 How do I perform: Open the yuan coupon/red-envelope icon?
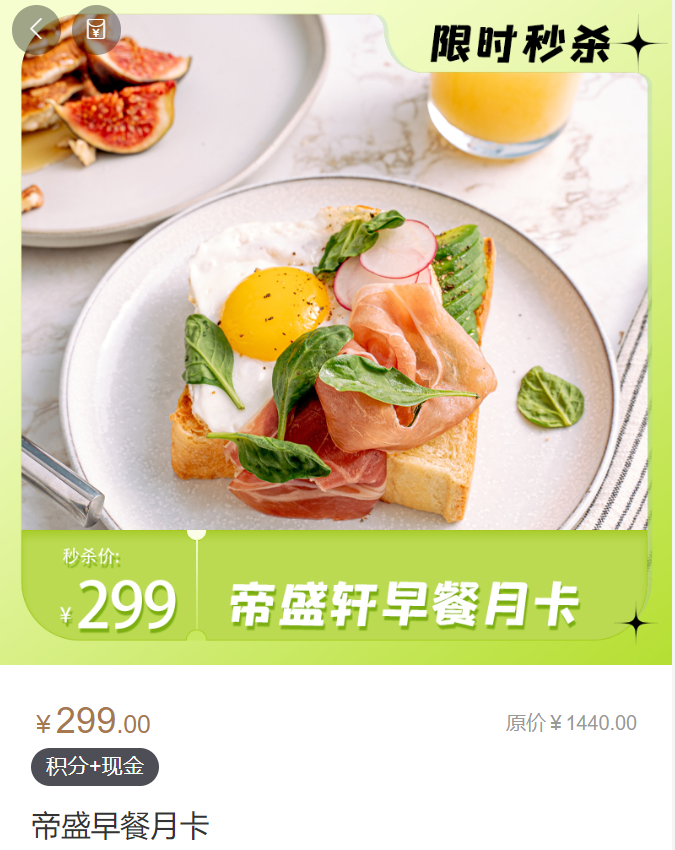coord(96,30)
